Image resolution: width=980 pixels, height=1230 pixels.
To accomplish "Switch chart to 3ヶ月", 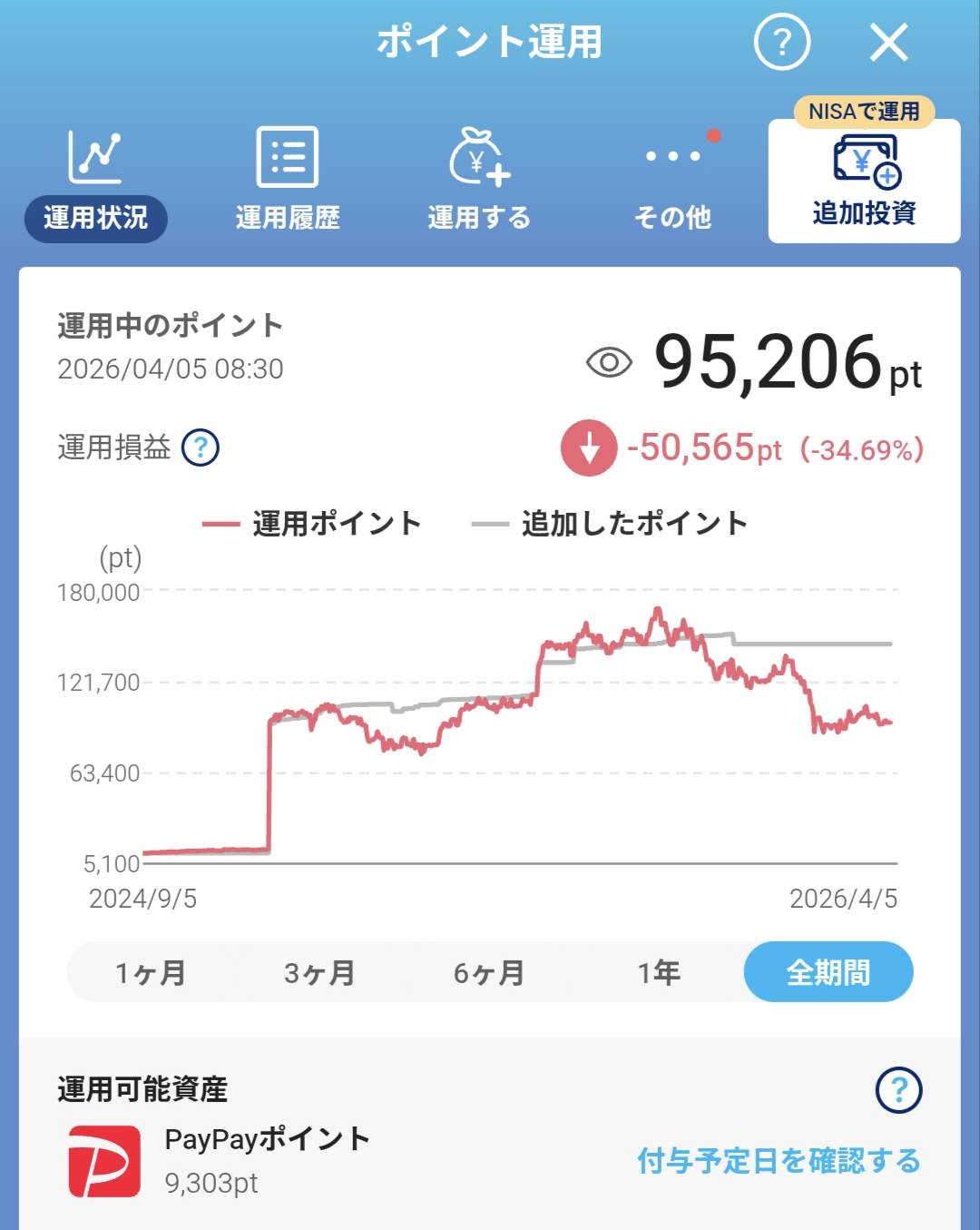I will point(319,972).
